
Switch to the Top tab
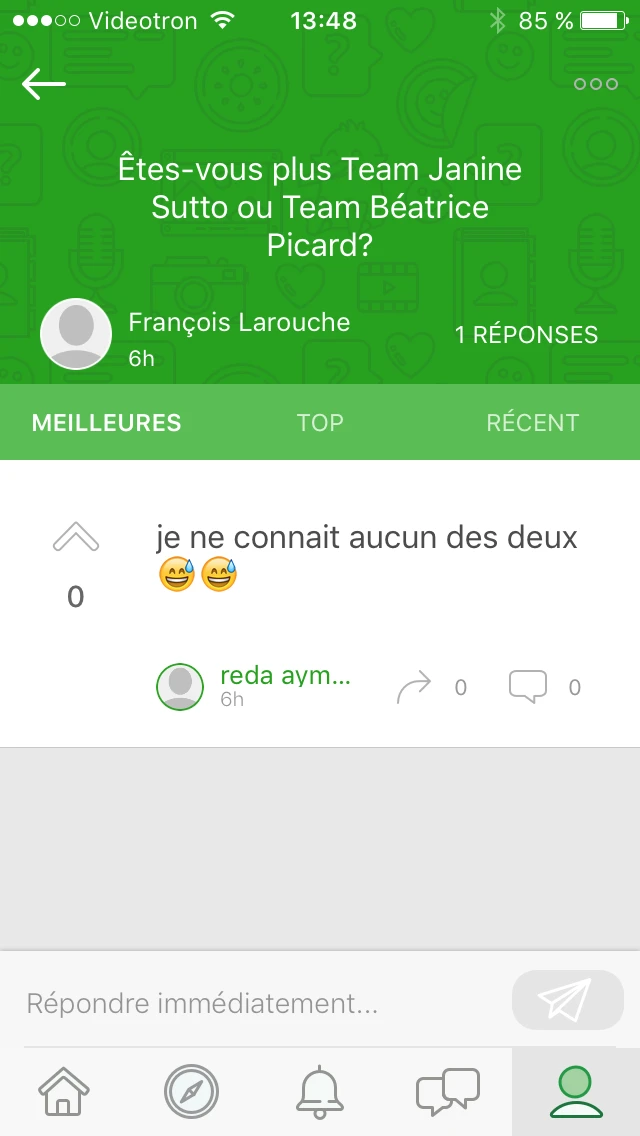320,422
